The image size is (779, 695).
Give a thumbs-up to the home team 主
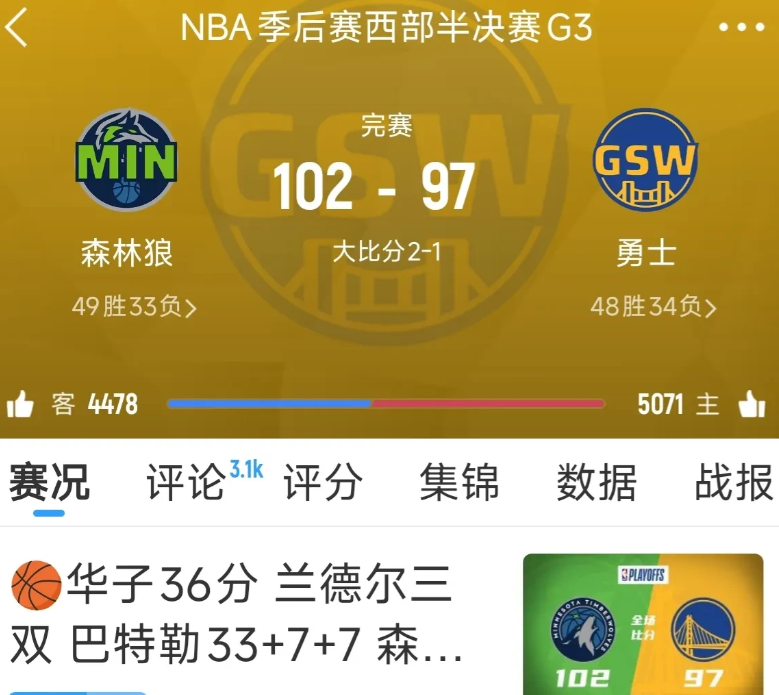751,405
